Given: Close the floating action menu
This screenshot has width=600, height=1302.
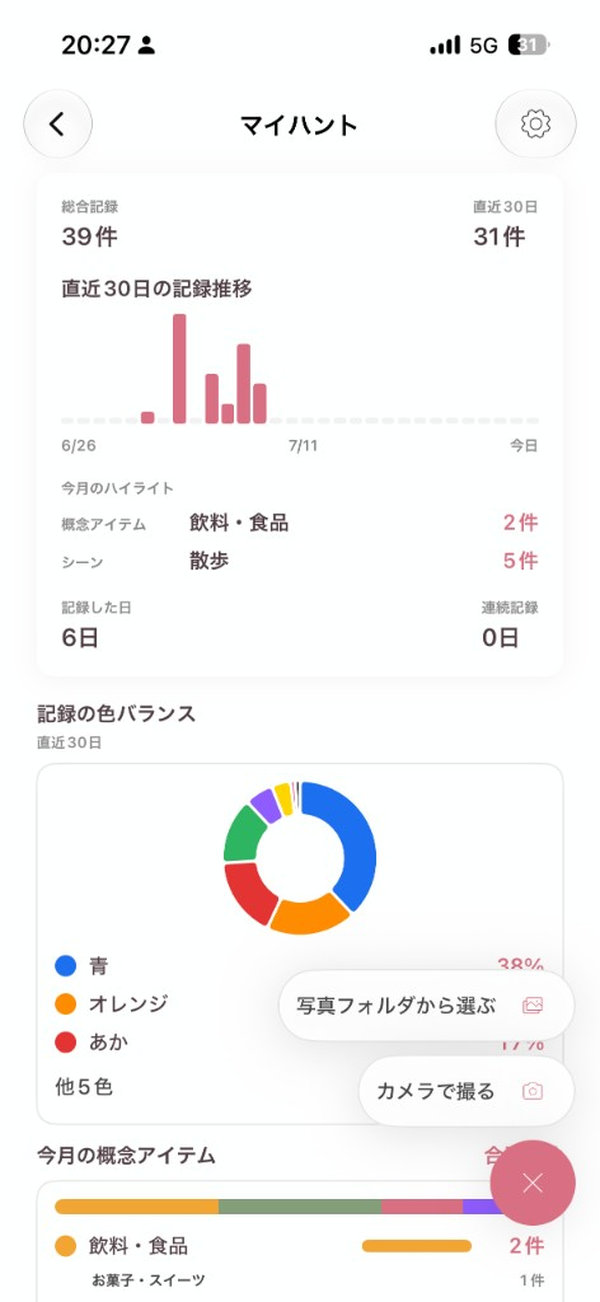Looking at the screenshot, I should pyautogui.click(x=533, y=1183).
